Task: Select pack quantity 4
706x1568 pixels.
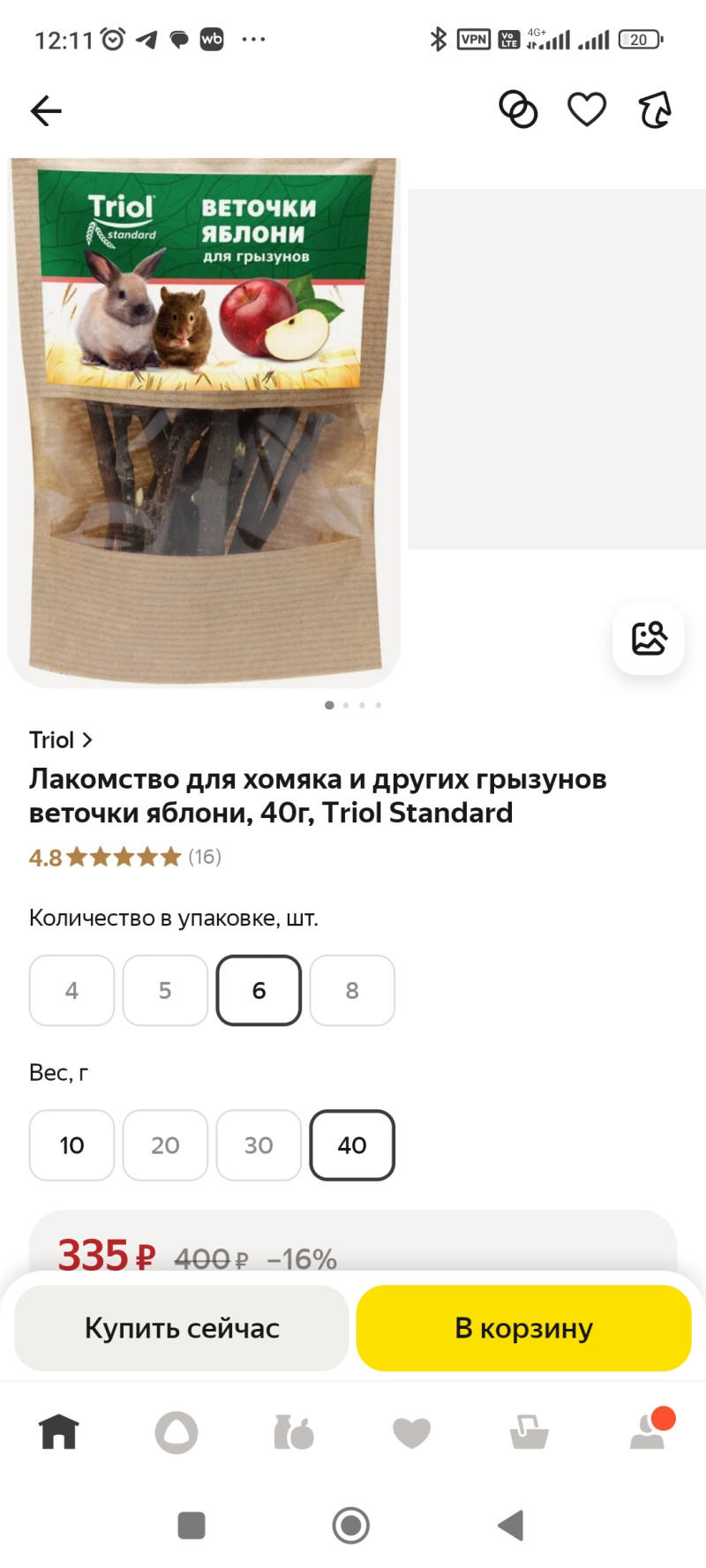Action: [x=71, y=990]
